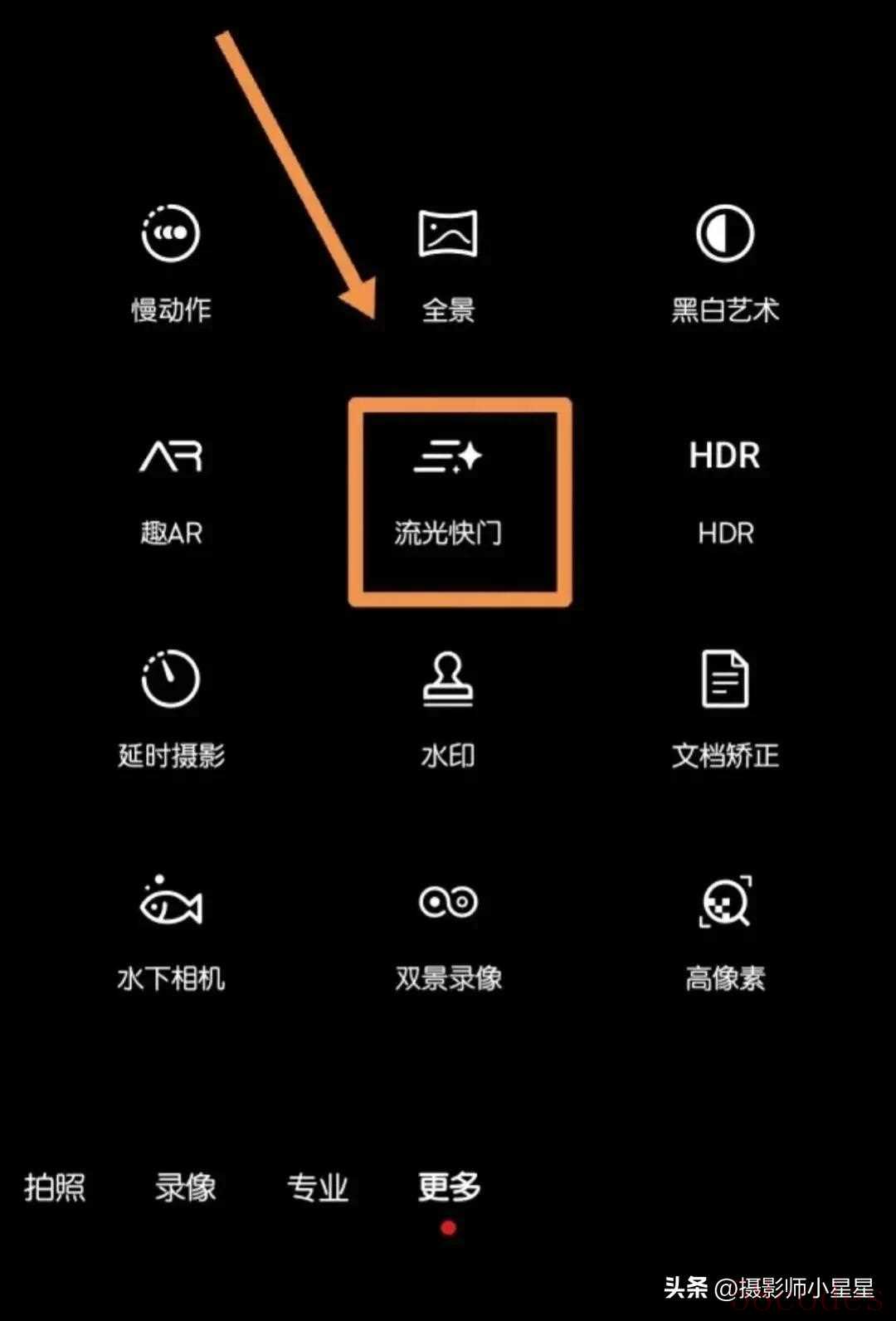Switch to the 拍照 photo tab
Image resolution: width=896 pixels, height=1321 pixels.
point(55,1187)
